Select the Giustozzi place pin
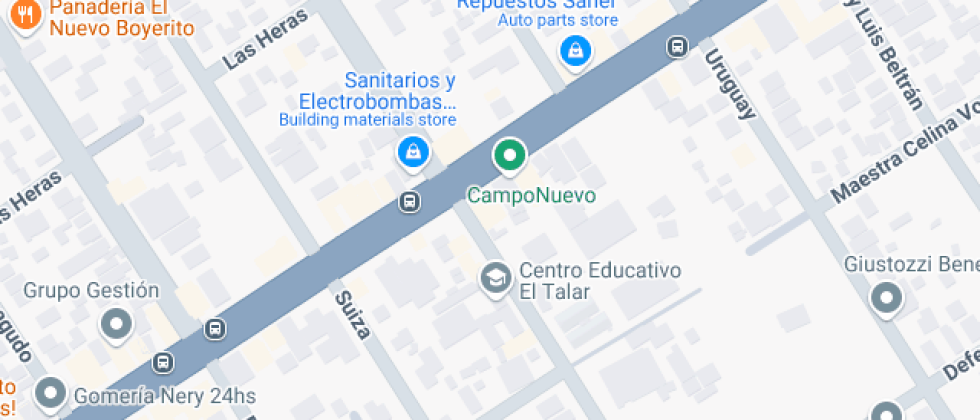This screenshot has width=980, height=420. pos(885,298)
